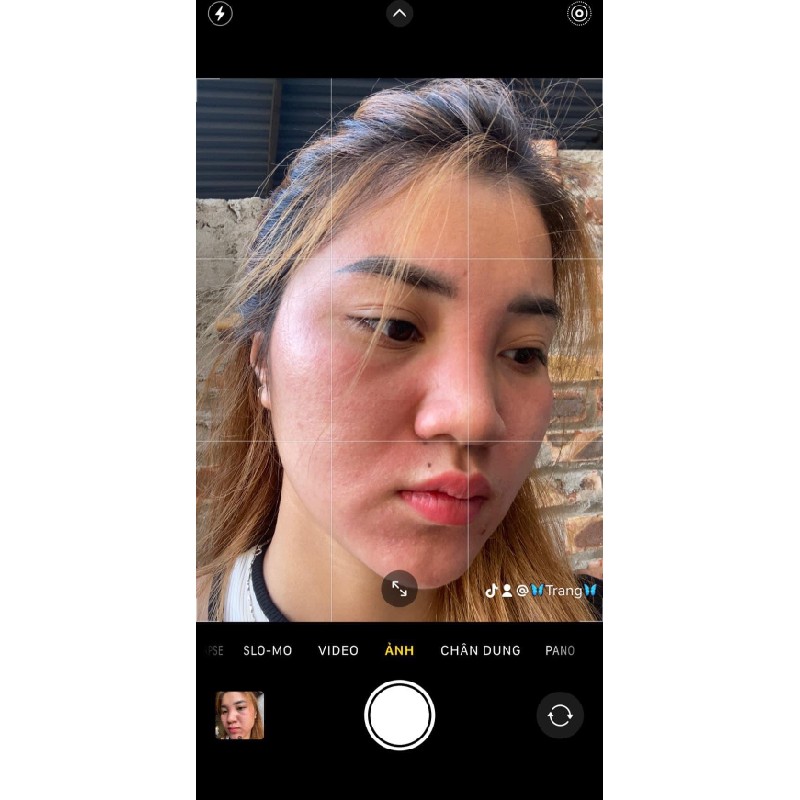
Task: Tap the zoom expand arrows button
Action: (399, 588)
